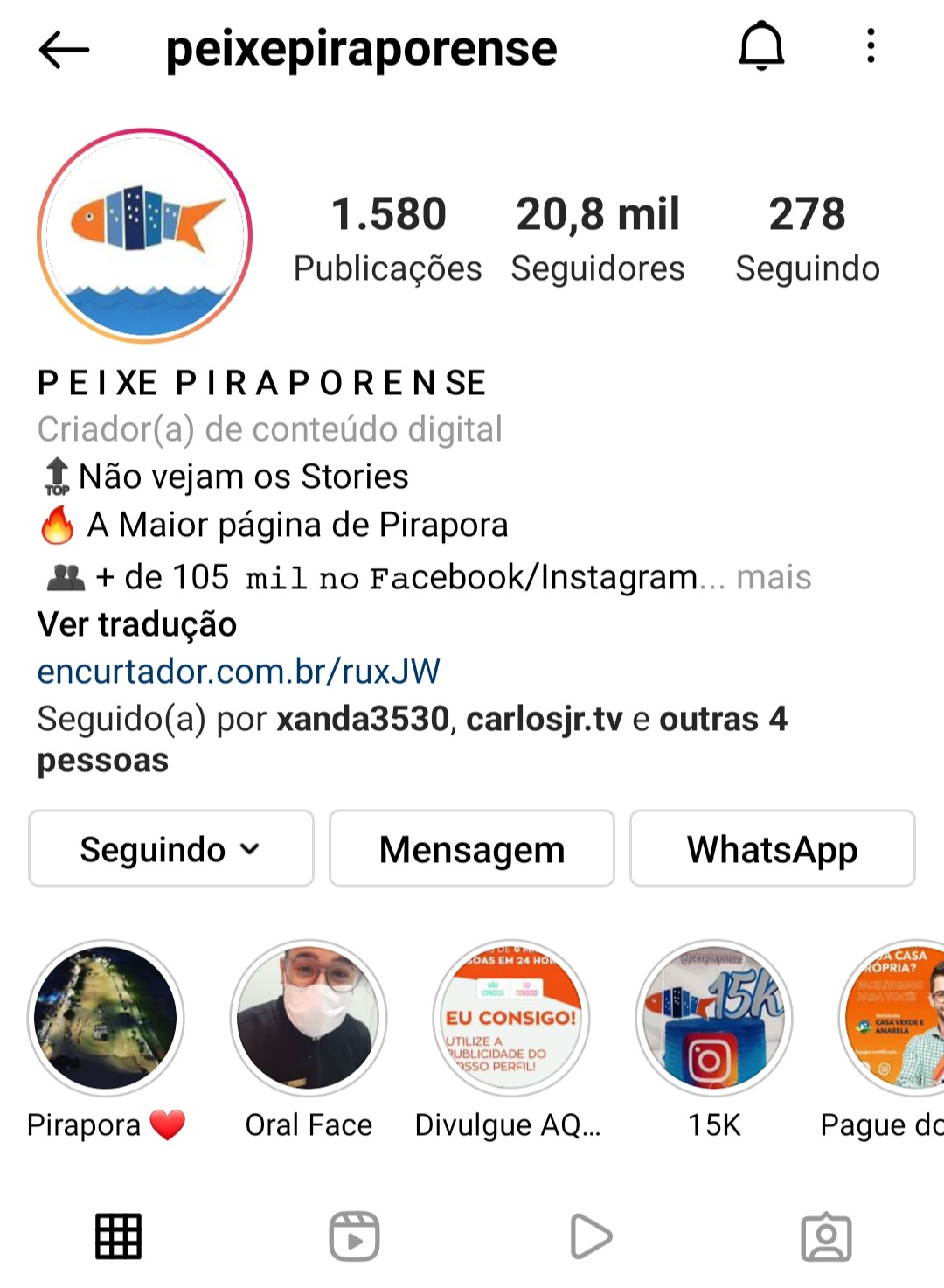Image resolution: width=944 pixels, height=1288 pixels.
Task: Open the Divulgue AQ... highlight
Action: point(511,1019)
